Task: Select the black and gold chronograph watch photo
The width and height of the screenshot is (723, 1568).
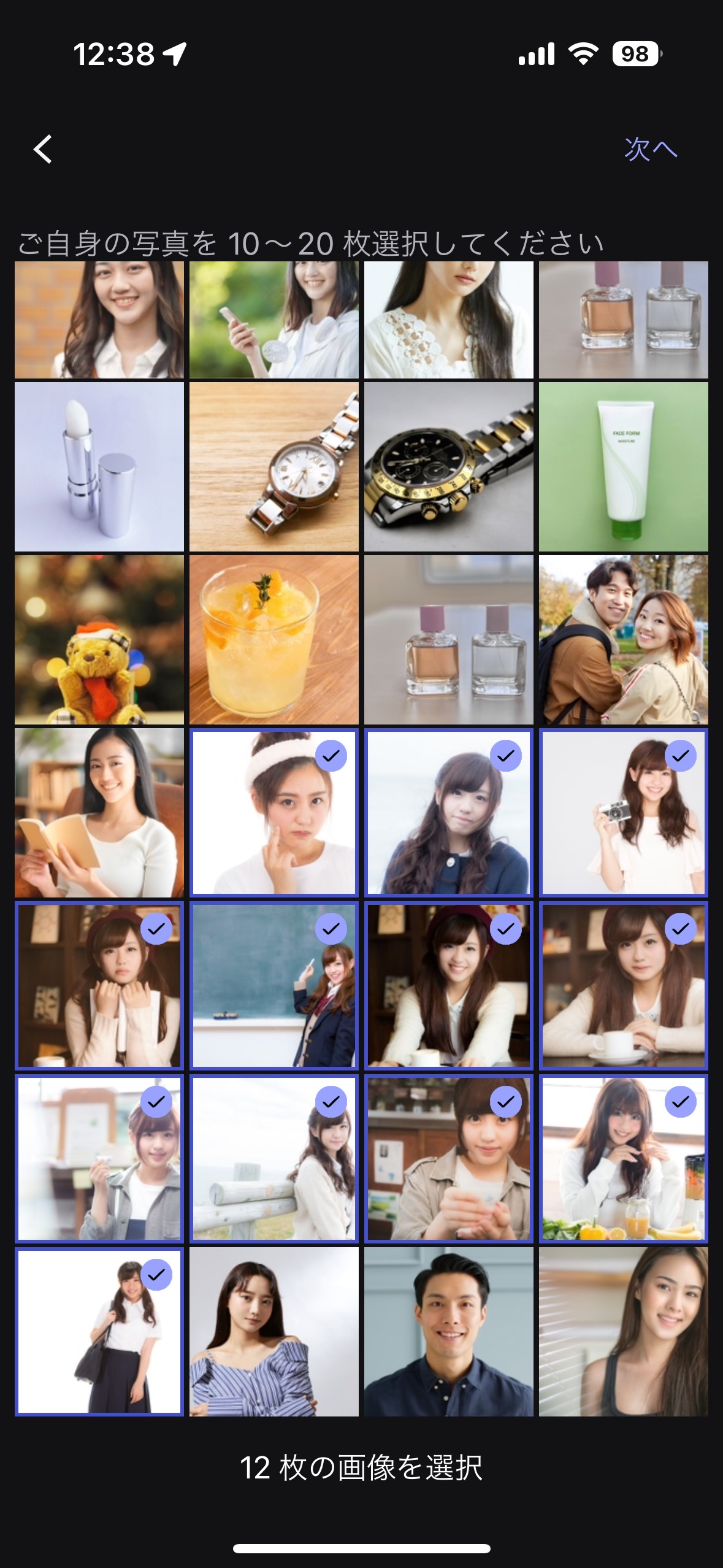Action: 449,467
